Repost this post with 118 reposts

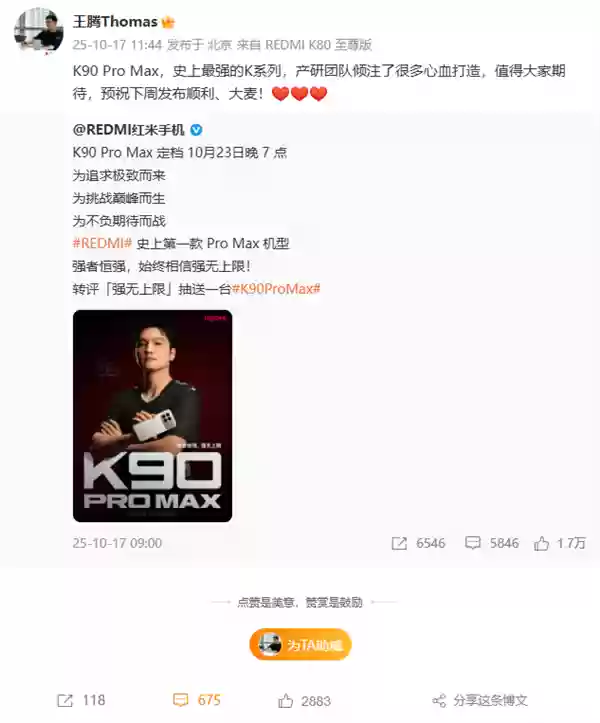[x=81, y=700]
